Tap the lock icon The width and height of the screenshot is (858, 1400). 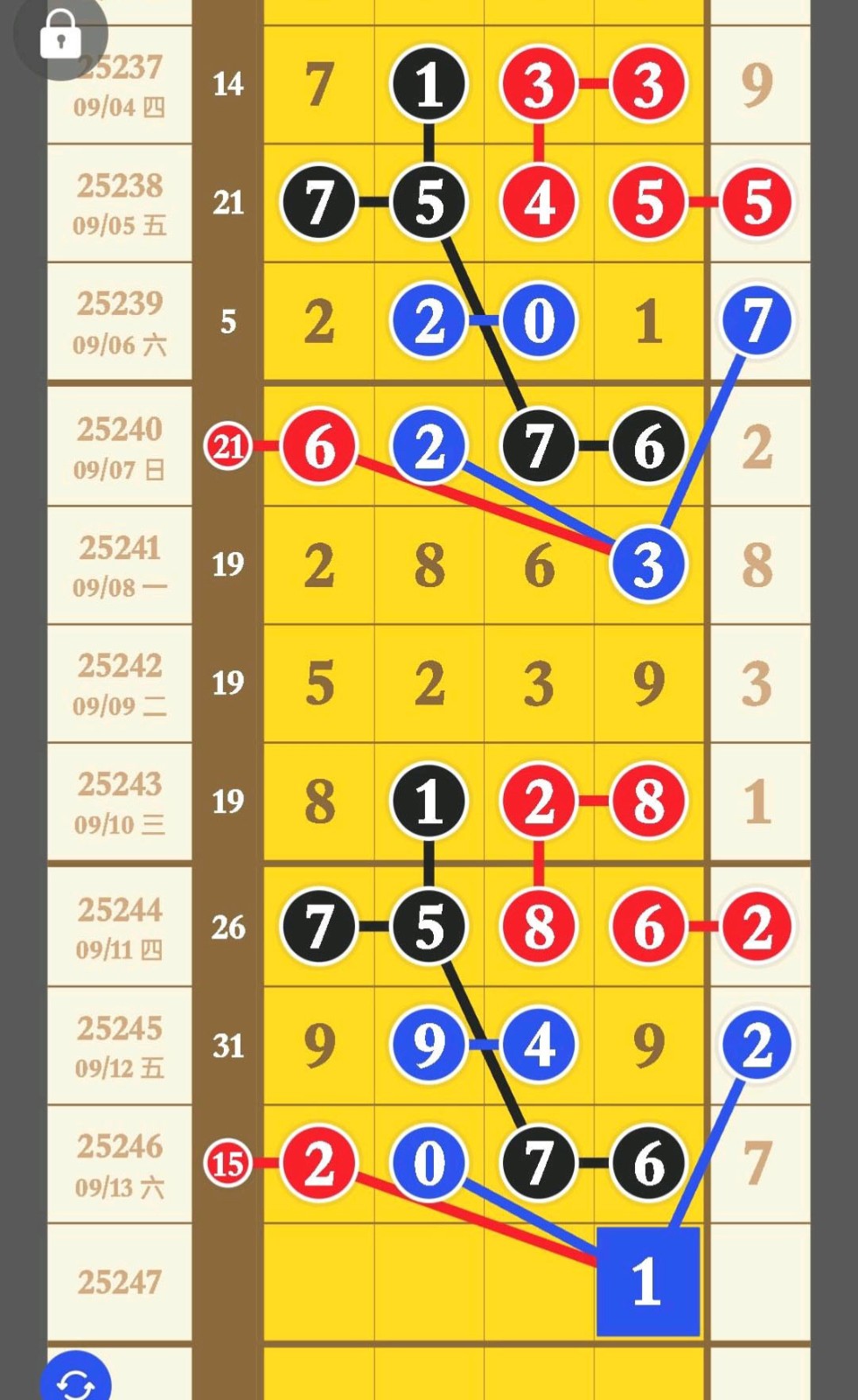tap(59, 35)
